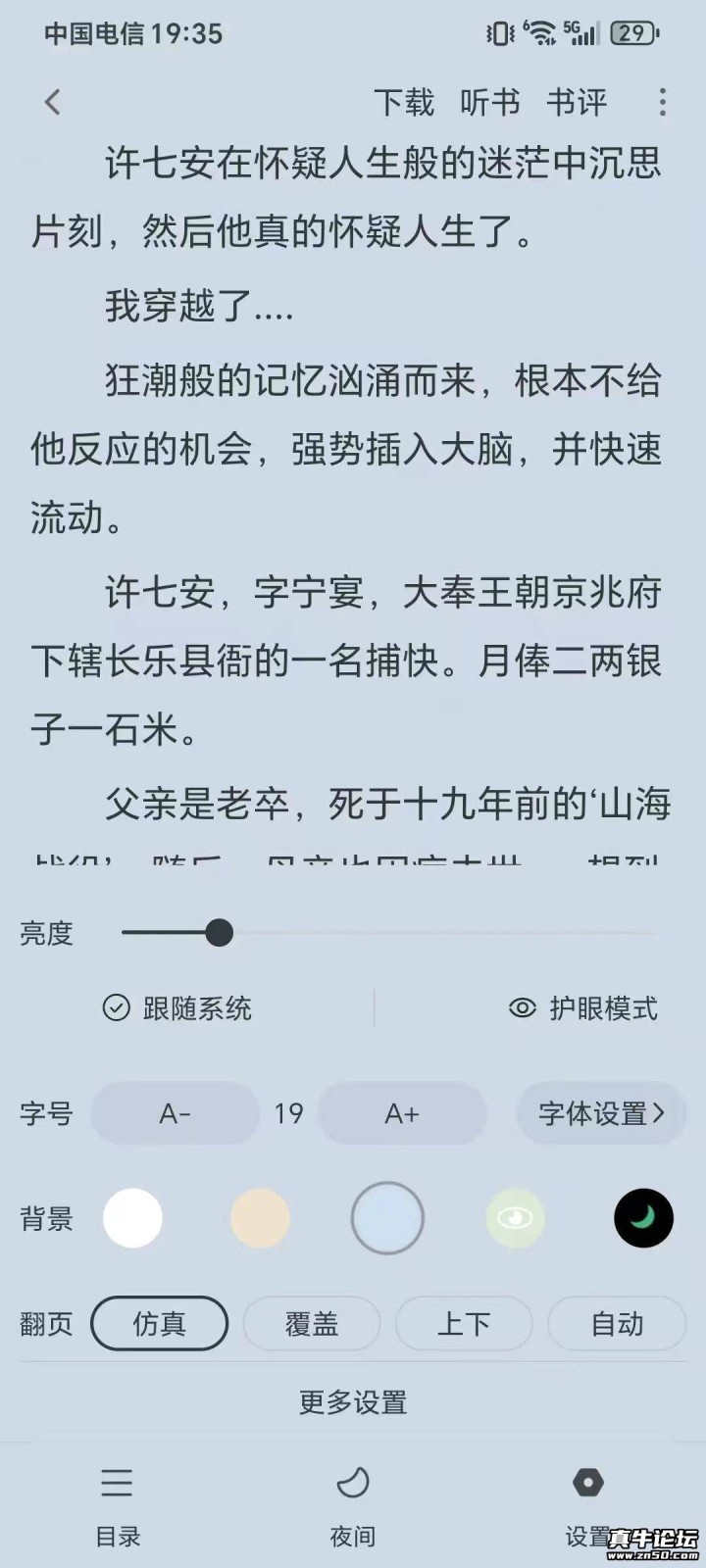
Task: Set page turning to 上下
Action: click(x=464, y=1324)
